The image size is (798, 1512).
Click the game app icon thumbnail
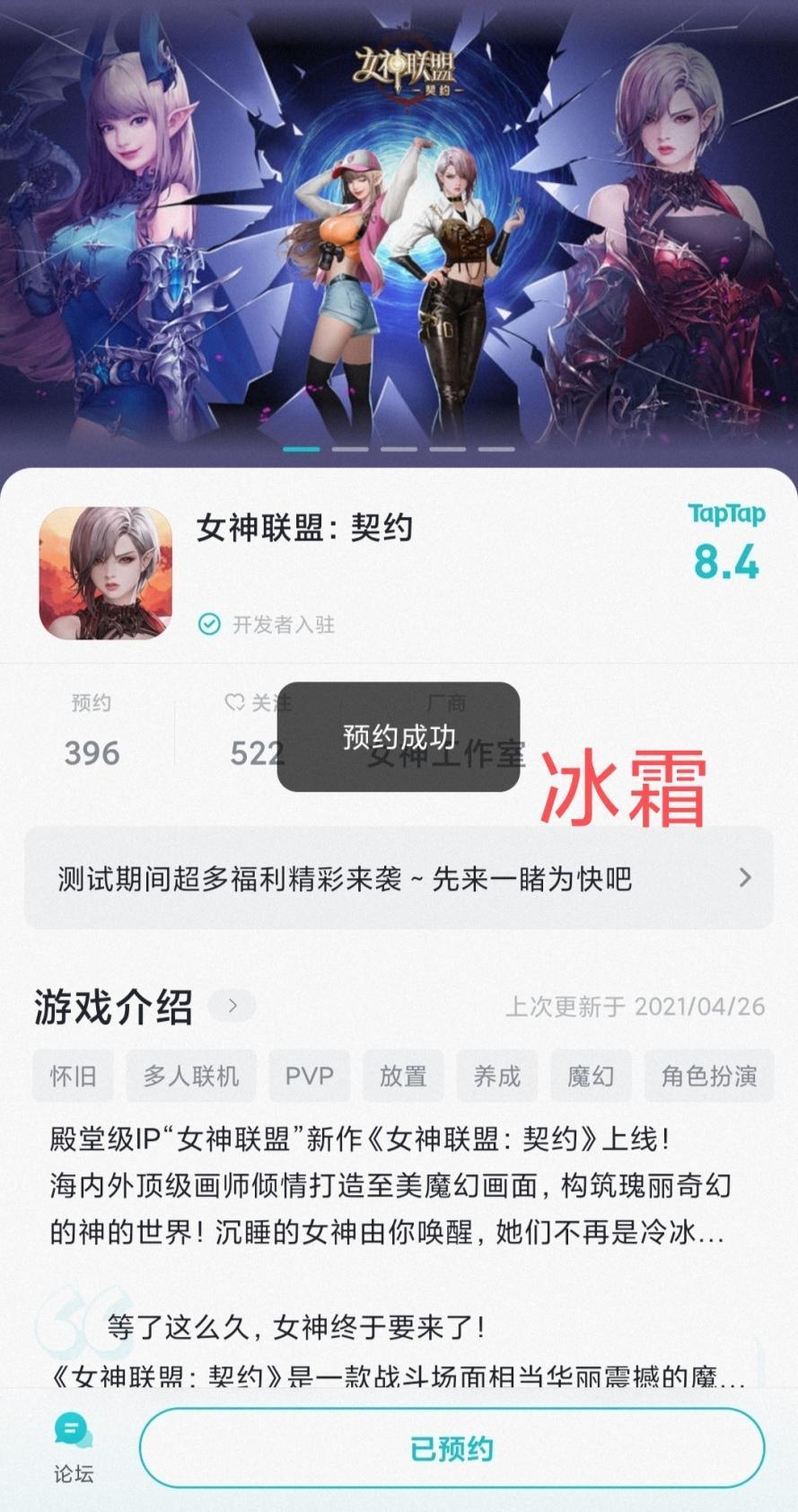105,573
